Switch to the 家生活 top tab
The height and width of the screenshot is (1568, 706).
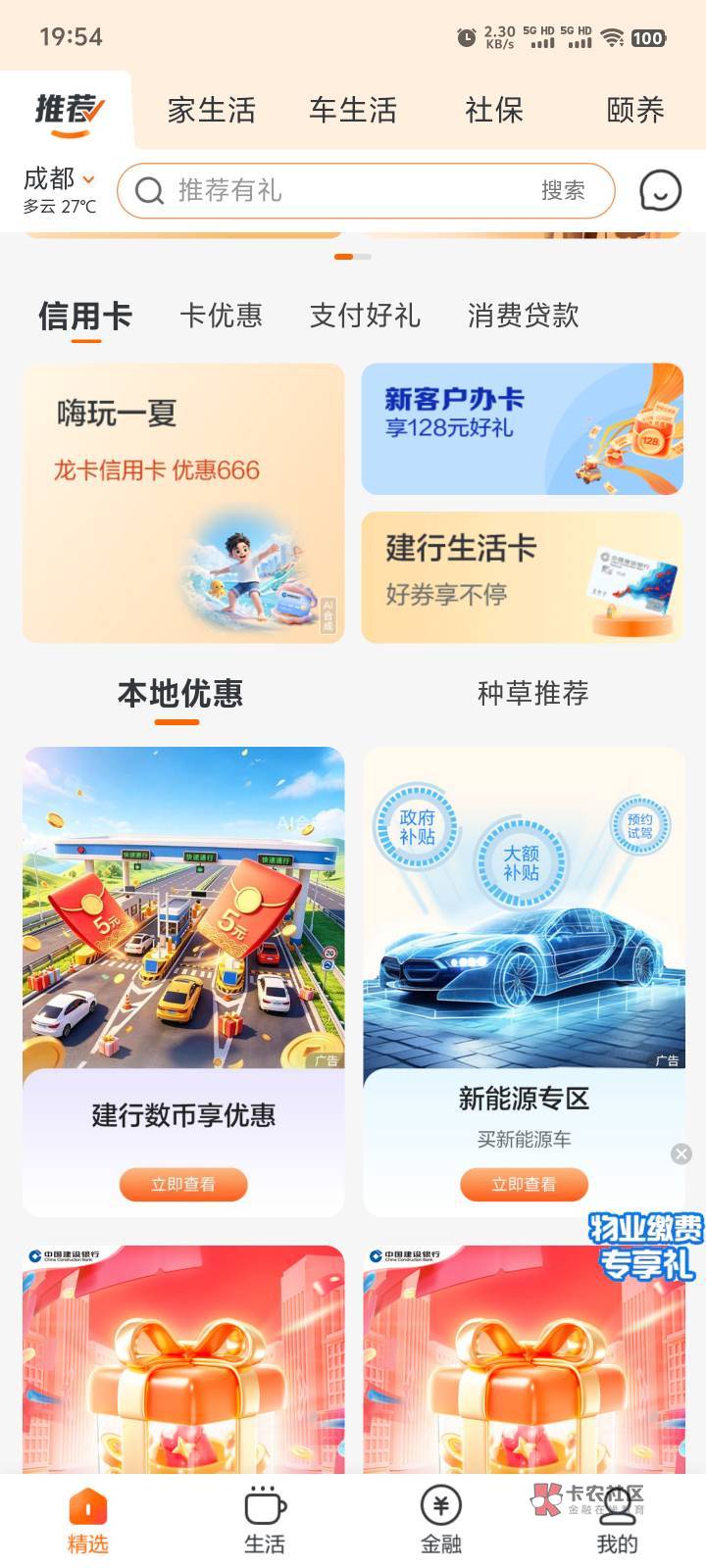[x=211, y=110]
